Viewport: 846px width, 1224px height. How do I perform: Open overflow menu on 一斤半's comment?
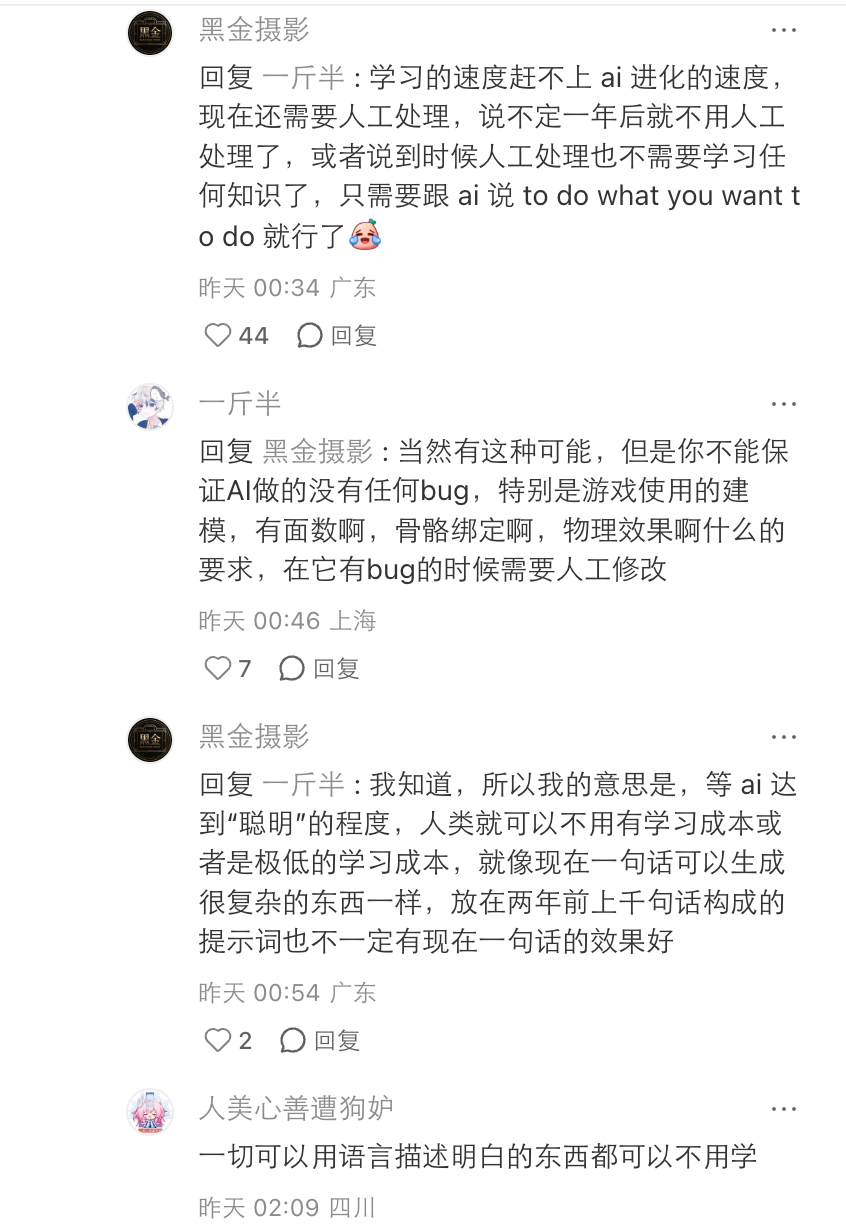coord(784,404)
